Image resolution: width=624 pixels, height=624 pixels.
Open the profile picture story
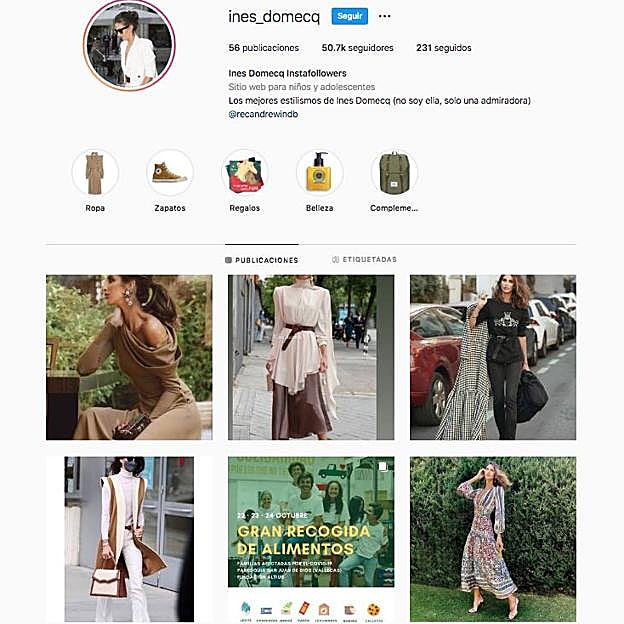tap(129, 44)
